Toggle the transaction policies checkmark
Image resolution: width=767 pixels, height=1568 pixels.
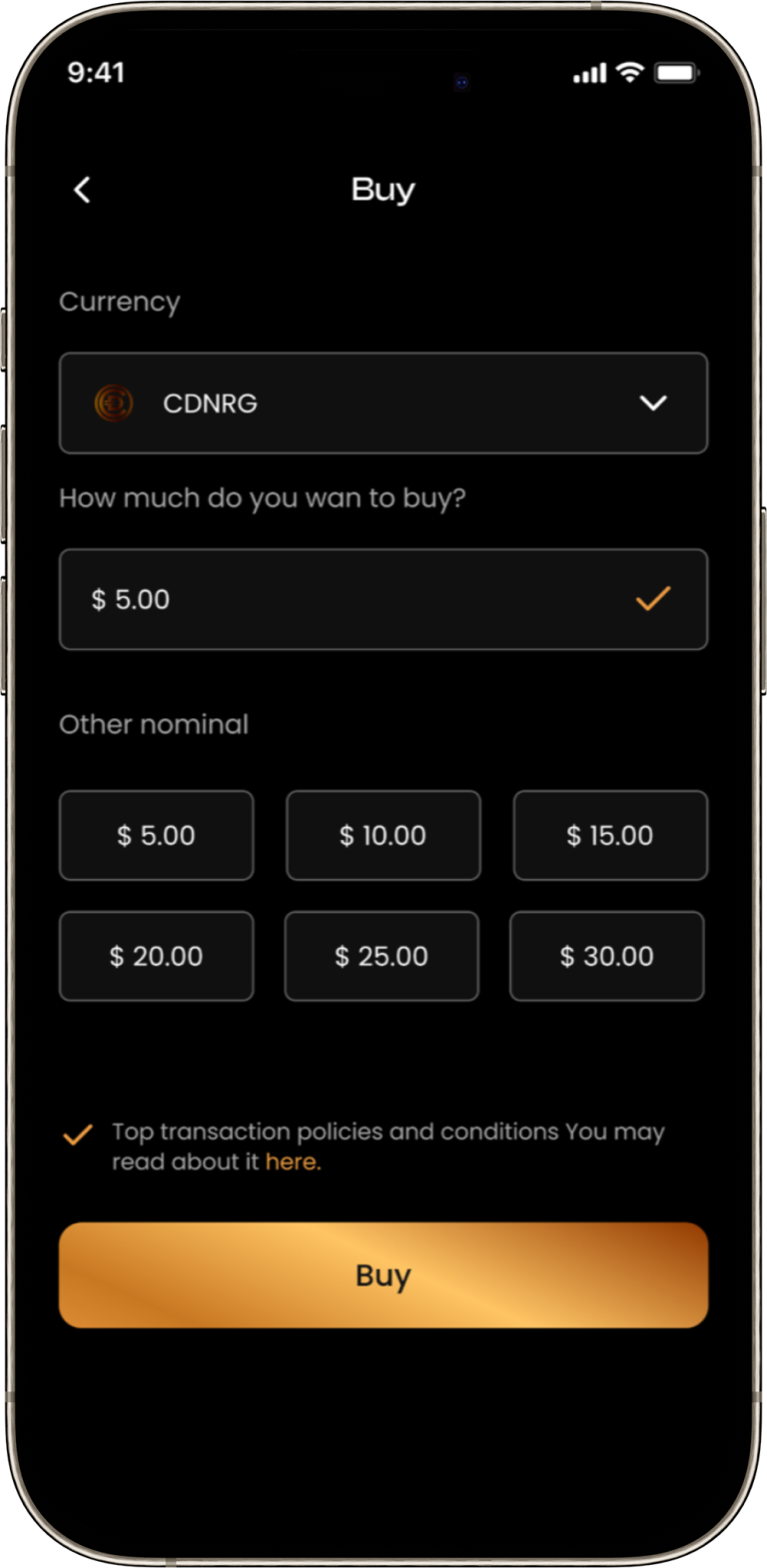78,1135
